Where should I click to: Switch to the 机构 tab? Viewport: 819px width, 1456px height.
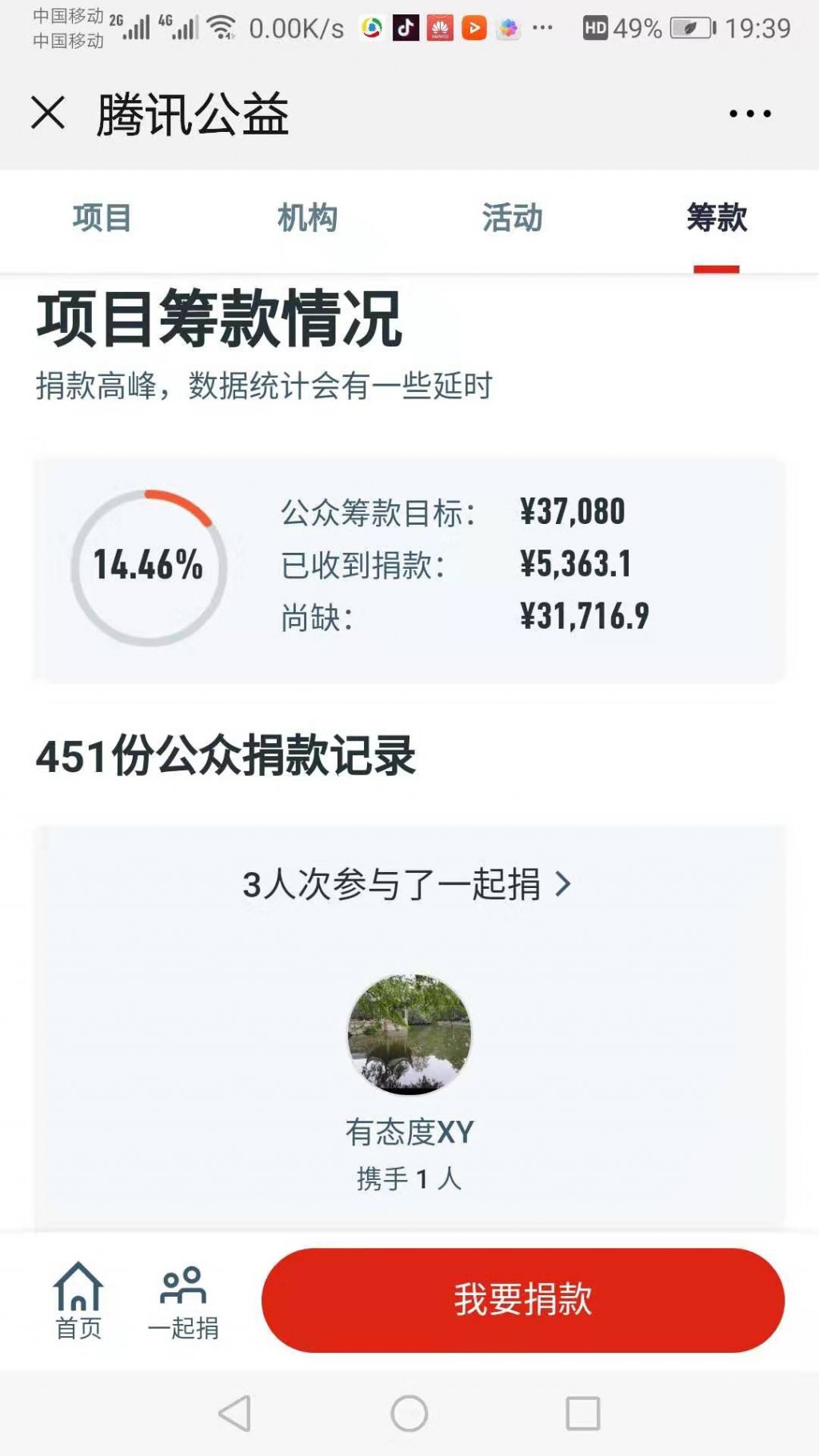[307, 218]
